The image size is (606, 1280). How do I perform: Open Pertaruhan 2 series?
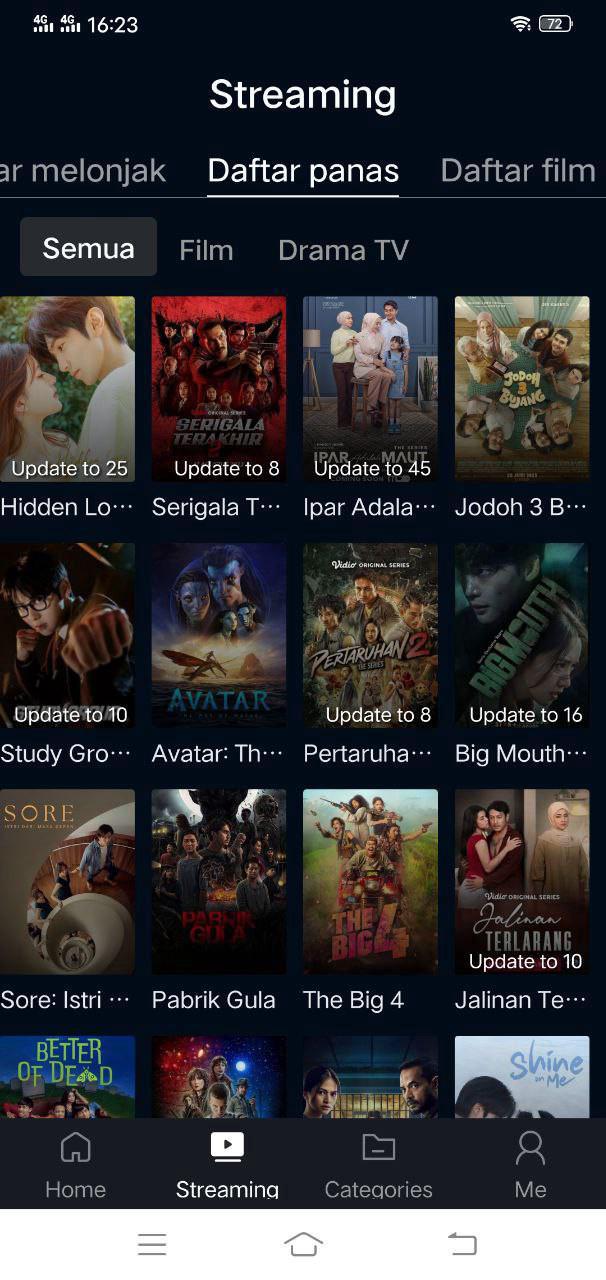pos(370,635)
